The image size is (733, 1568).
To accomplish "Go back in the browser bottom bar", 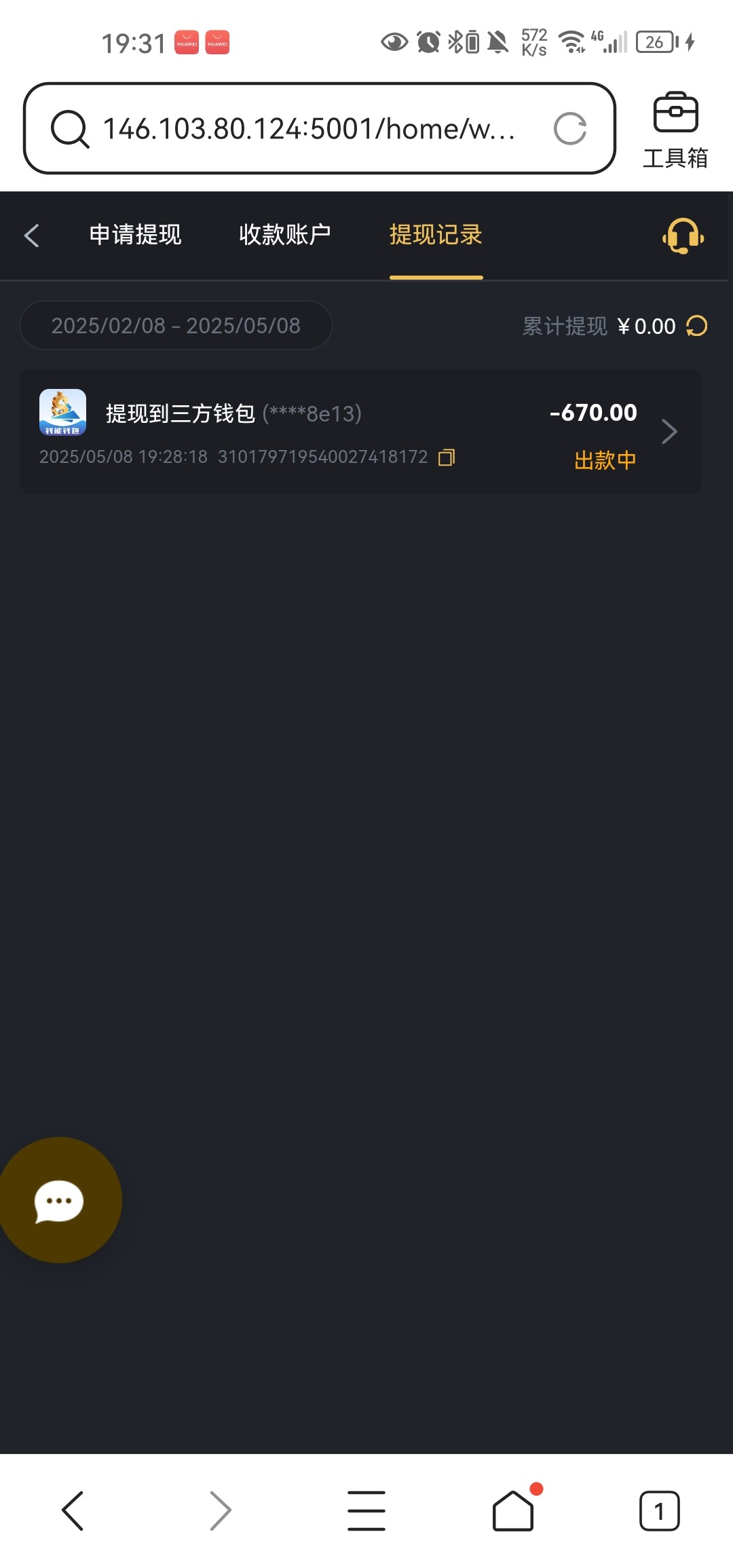I will tap(73, 1510).
